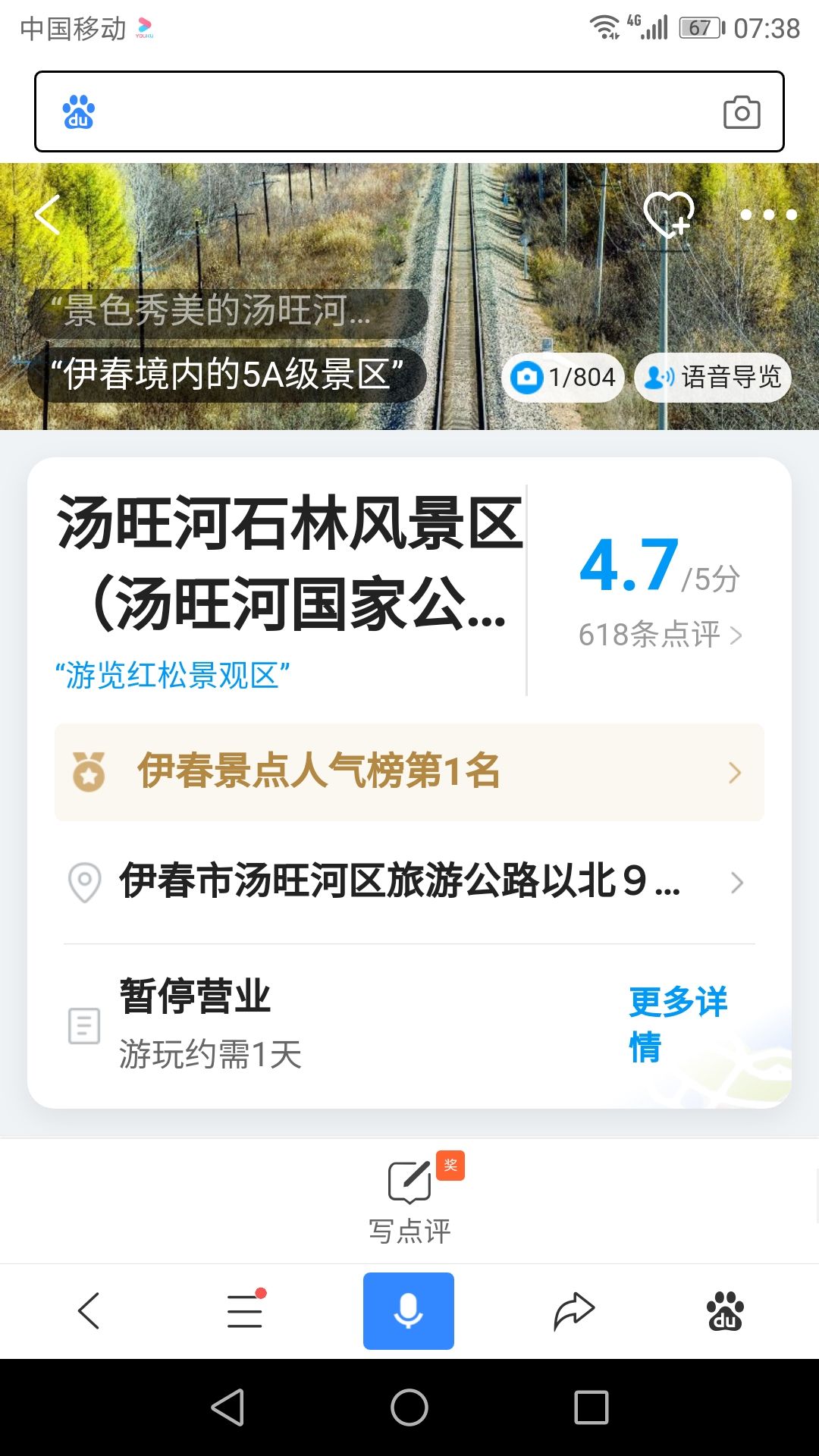Screen dimensions: 819x1456
Task: Go back from the scenic spot page
Action: coord(48,215)
